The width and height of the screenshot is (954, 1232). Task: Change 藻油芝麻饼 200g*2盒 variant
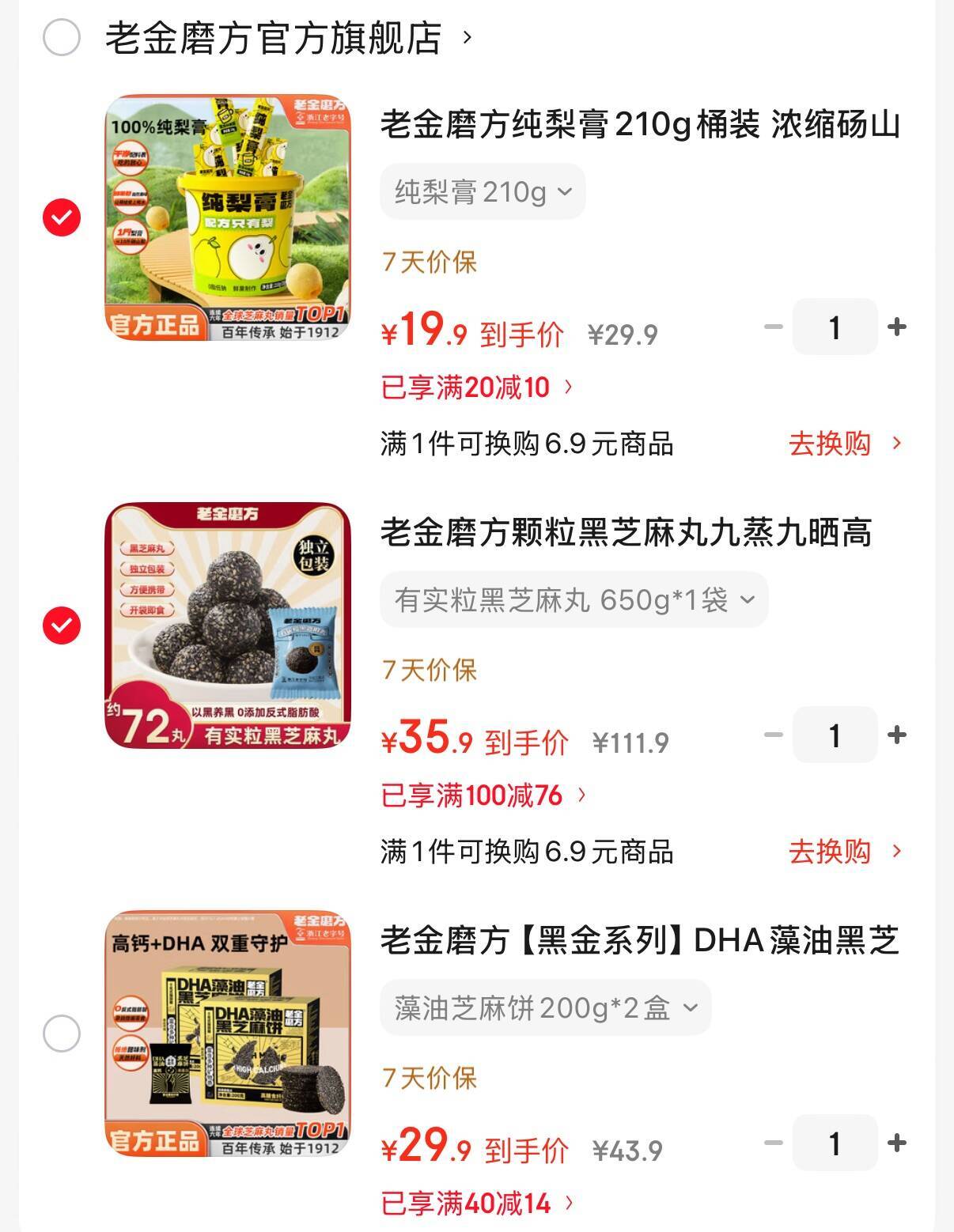(x=545, y=1008)
